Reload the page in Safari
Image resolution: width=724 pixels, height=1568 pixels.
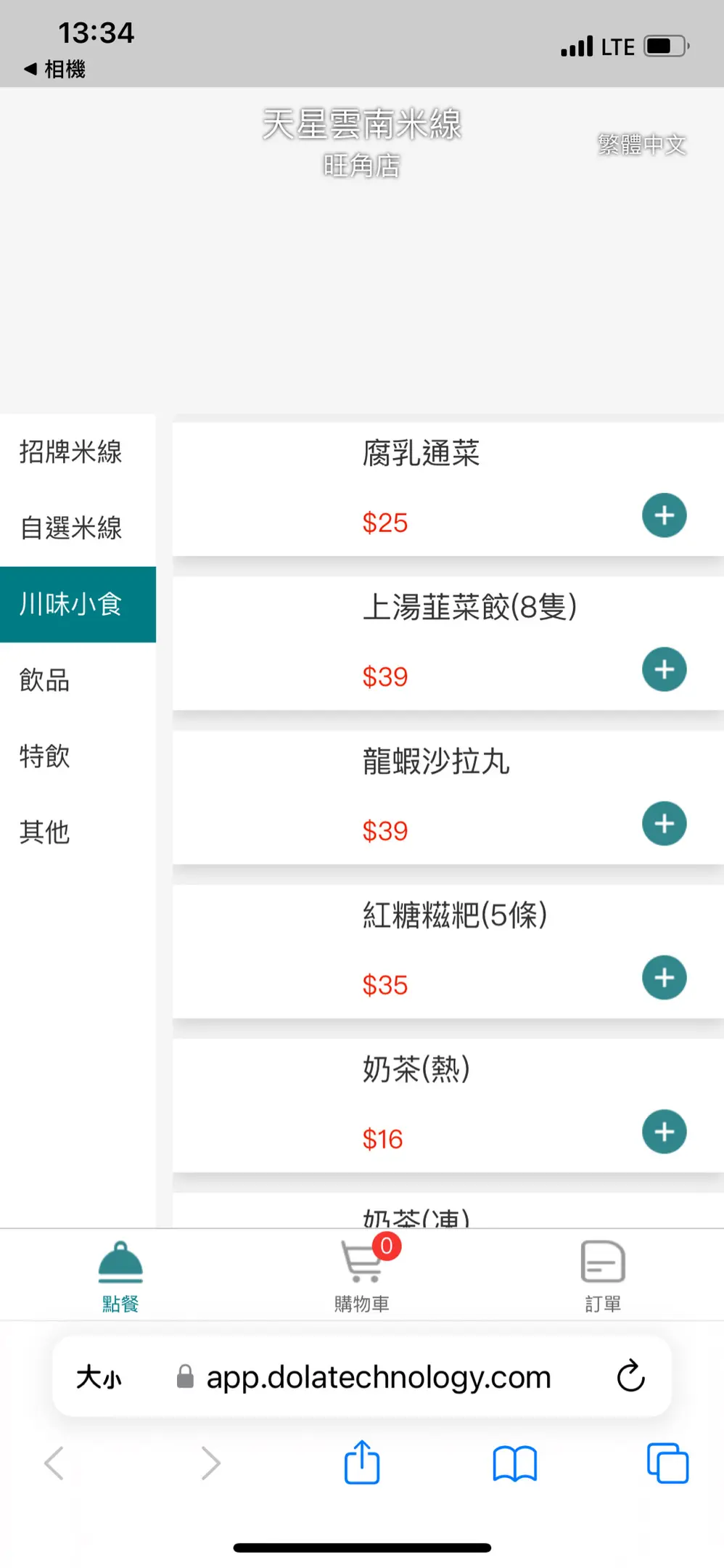point(630,1376)
